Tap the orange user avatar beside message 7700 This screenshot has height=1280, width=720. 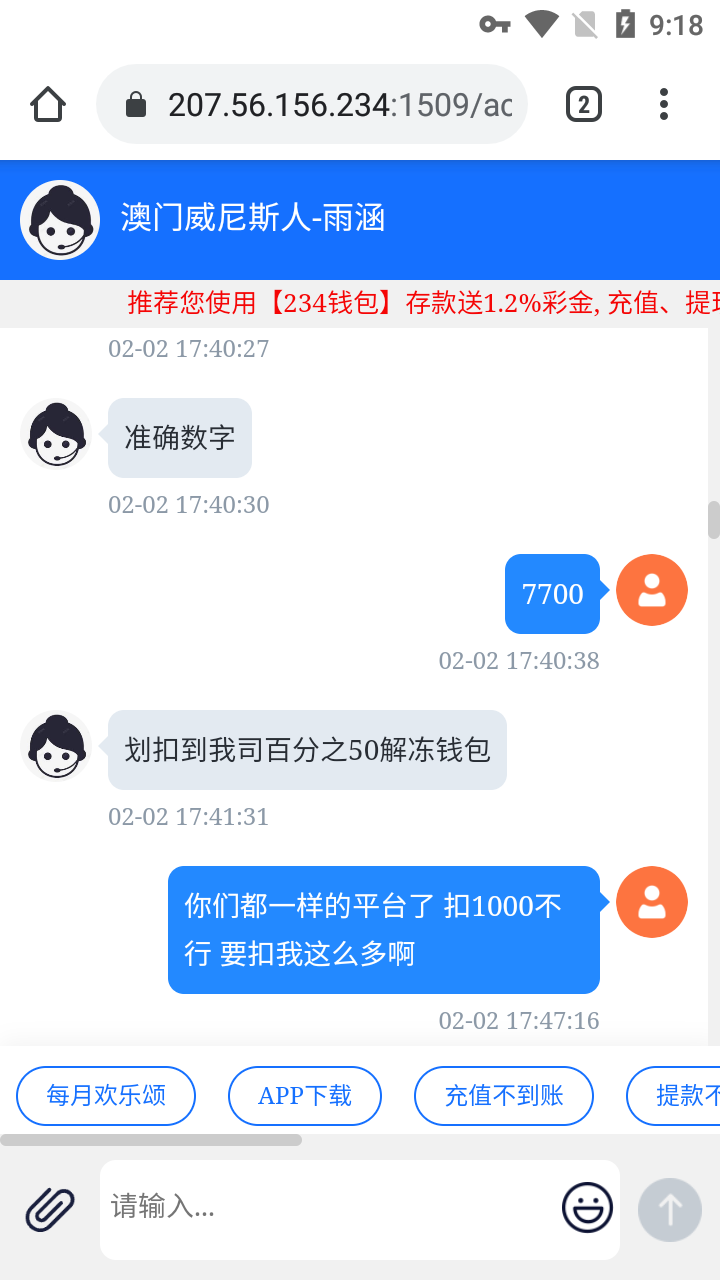tap(651, 590)
